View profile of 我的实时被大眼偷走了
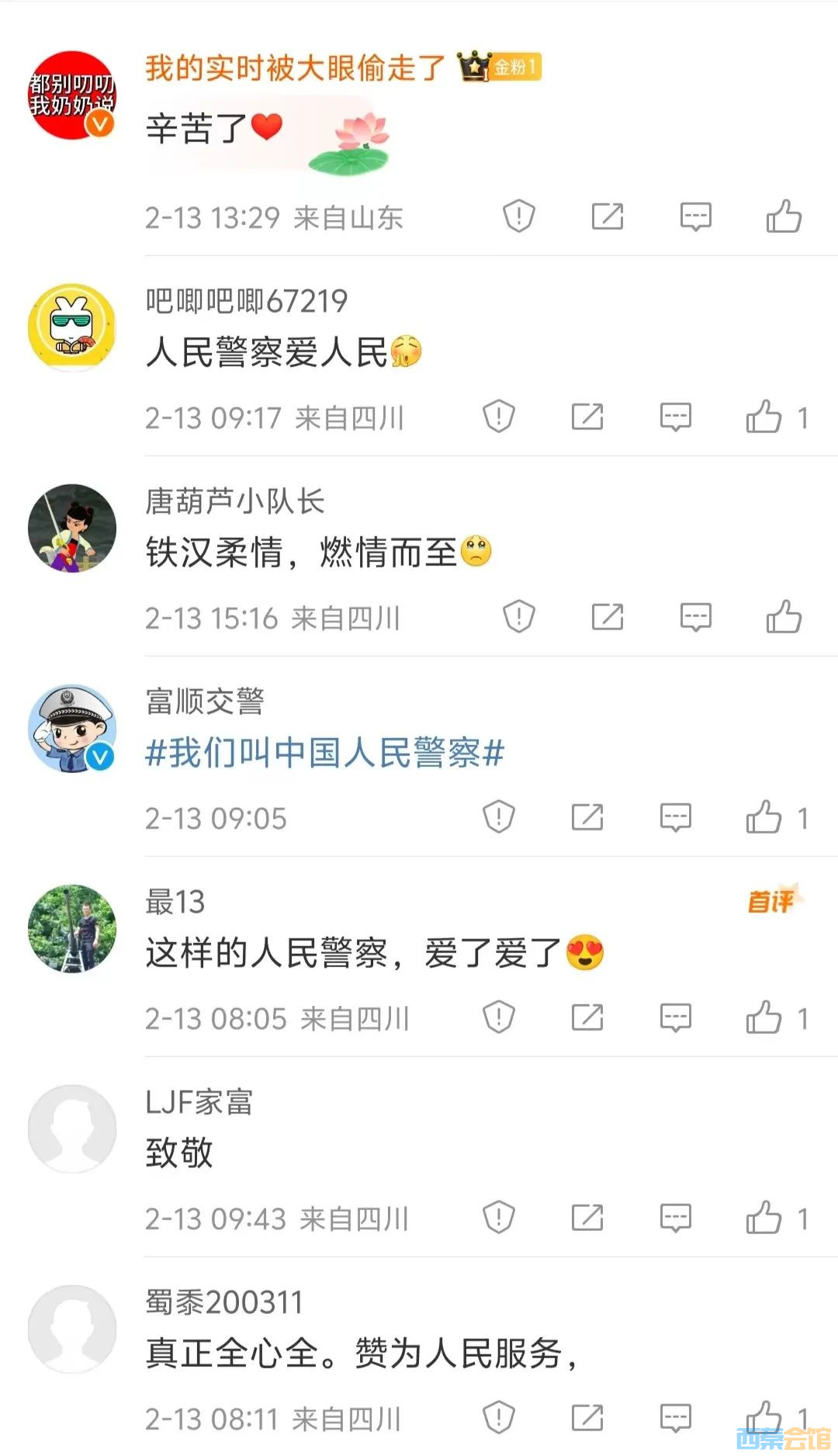The height and width of the screenshot is (1456, 838). [295, 68]
